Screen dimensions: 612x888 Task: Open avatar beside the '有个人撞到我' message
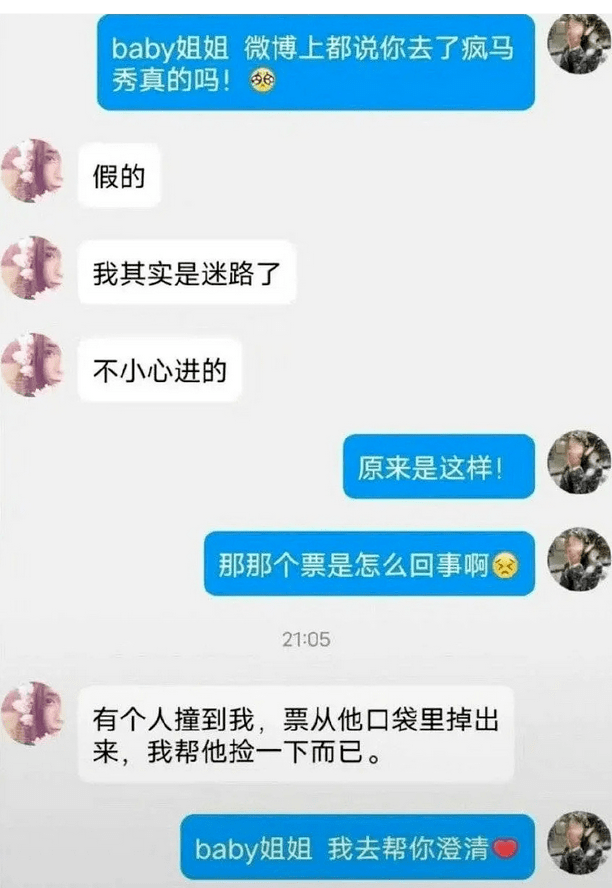(32, 713)
